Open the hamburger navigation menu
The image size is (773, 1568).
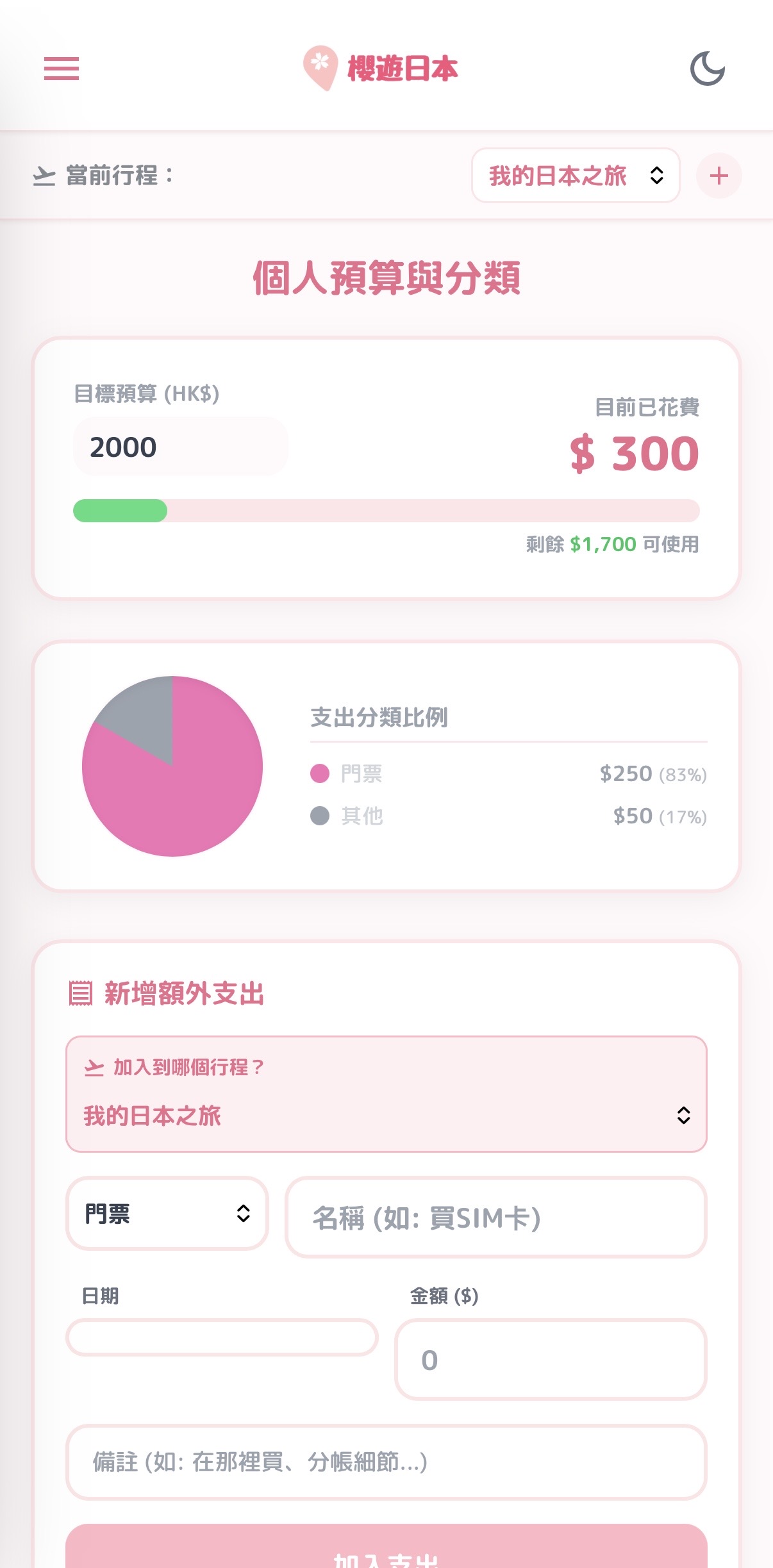62,69
